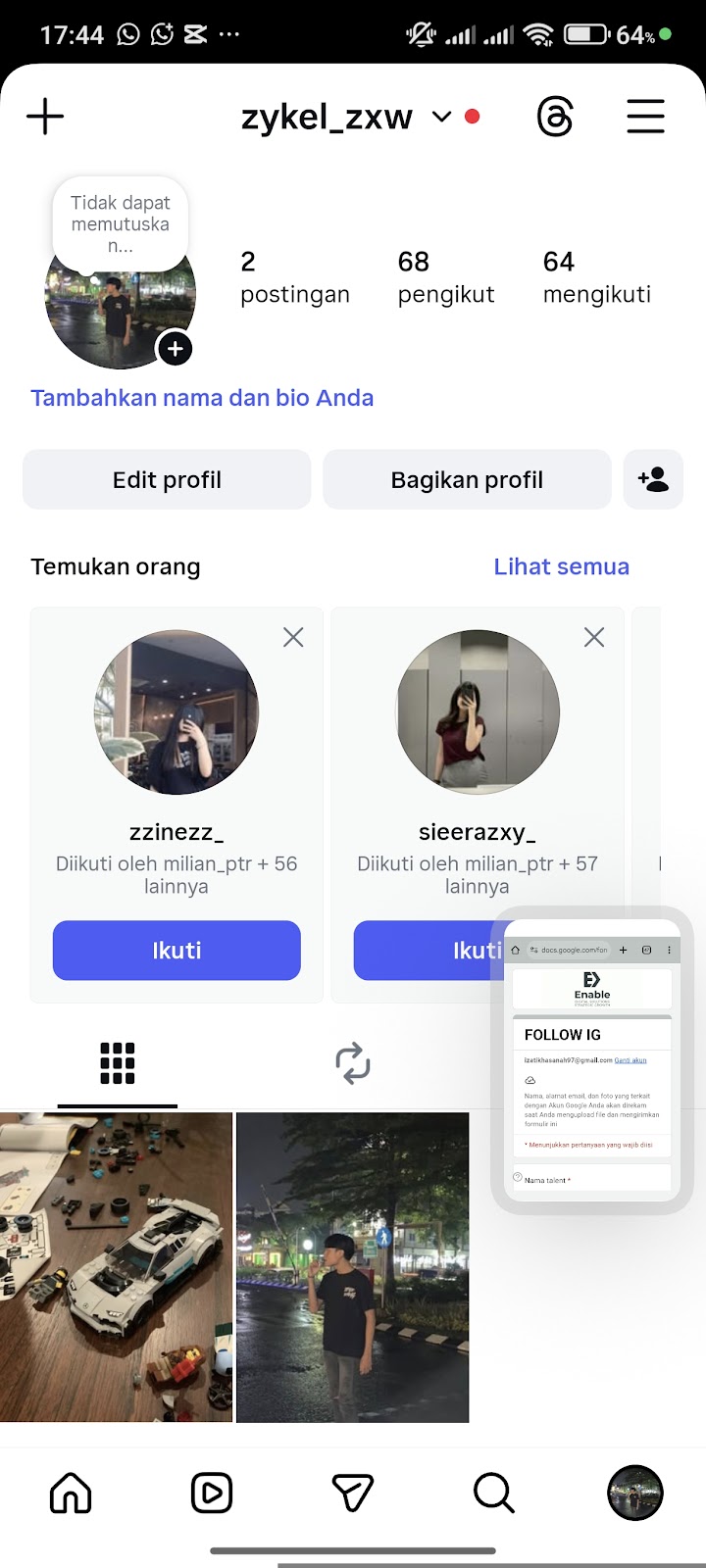View the 68 pengikut list
Image resolution: width=706 pixels, height=1568 pixels.
[x=445, y=276]
